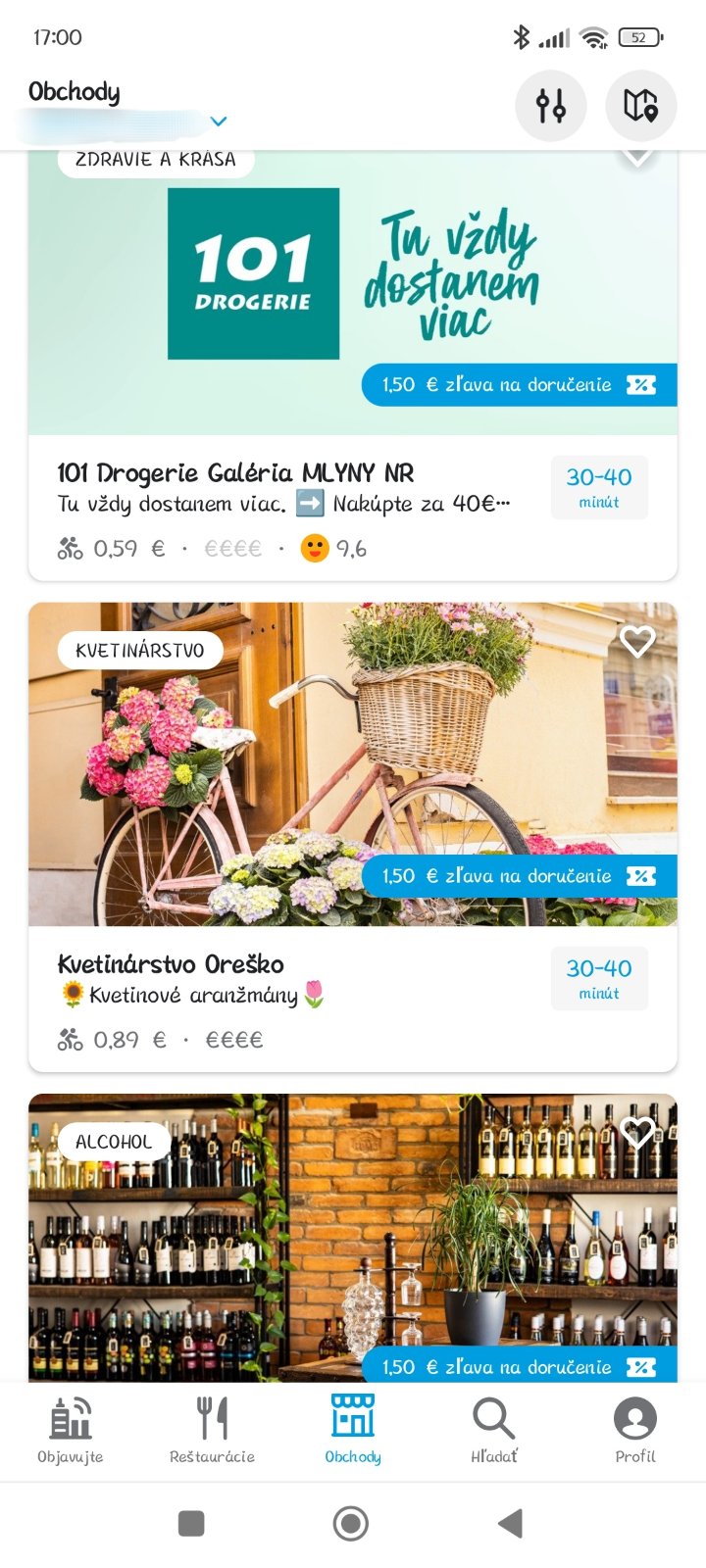Viewport: 706px width, 1568px height.
Task: Open 101 Drogerie Galéria MLYNY NR store
Action: pos(235,473)
